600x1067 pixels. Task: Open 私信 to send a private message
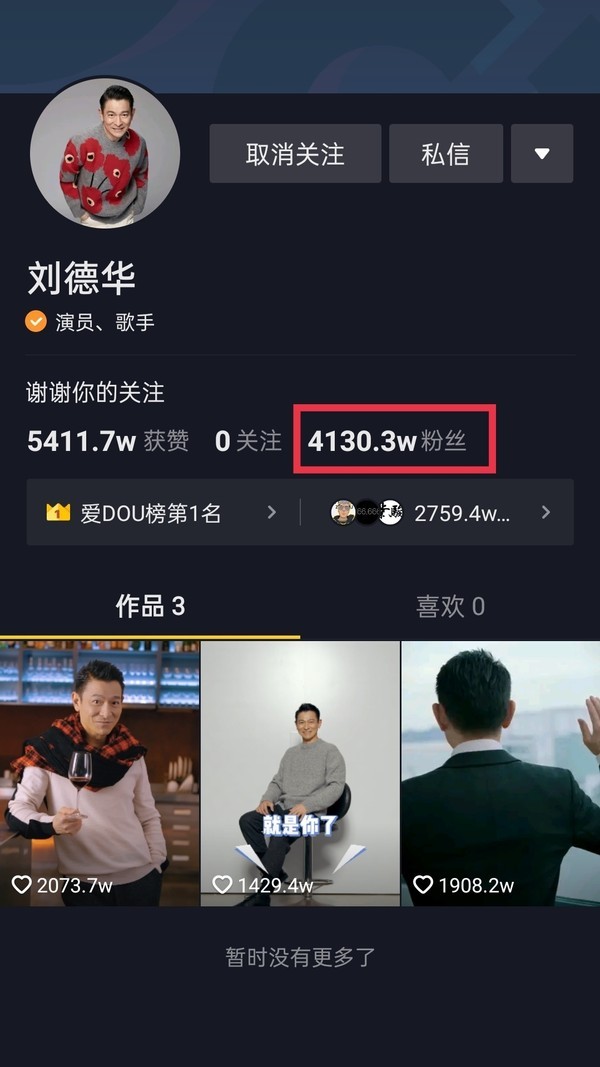pos(445,154)
